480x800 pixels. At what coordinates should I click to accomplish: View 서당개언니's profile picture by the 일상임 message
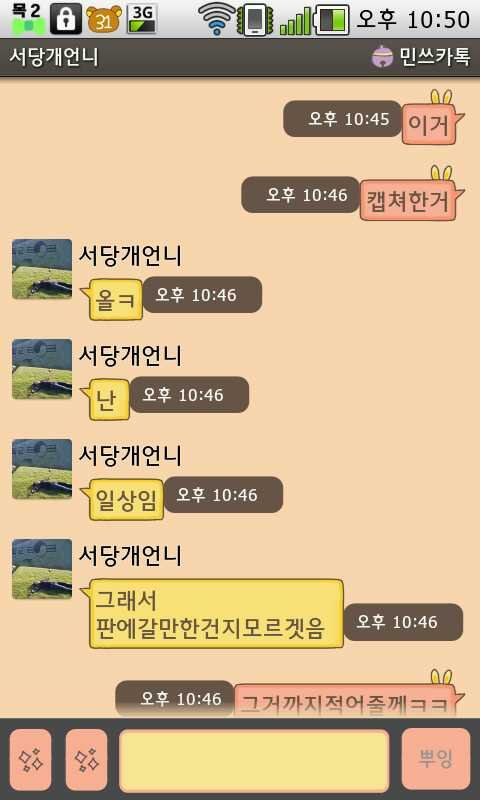pos(42,469)
